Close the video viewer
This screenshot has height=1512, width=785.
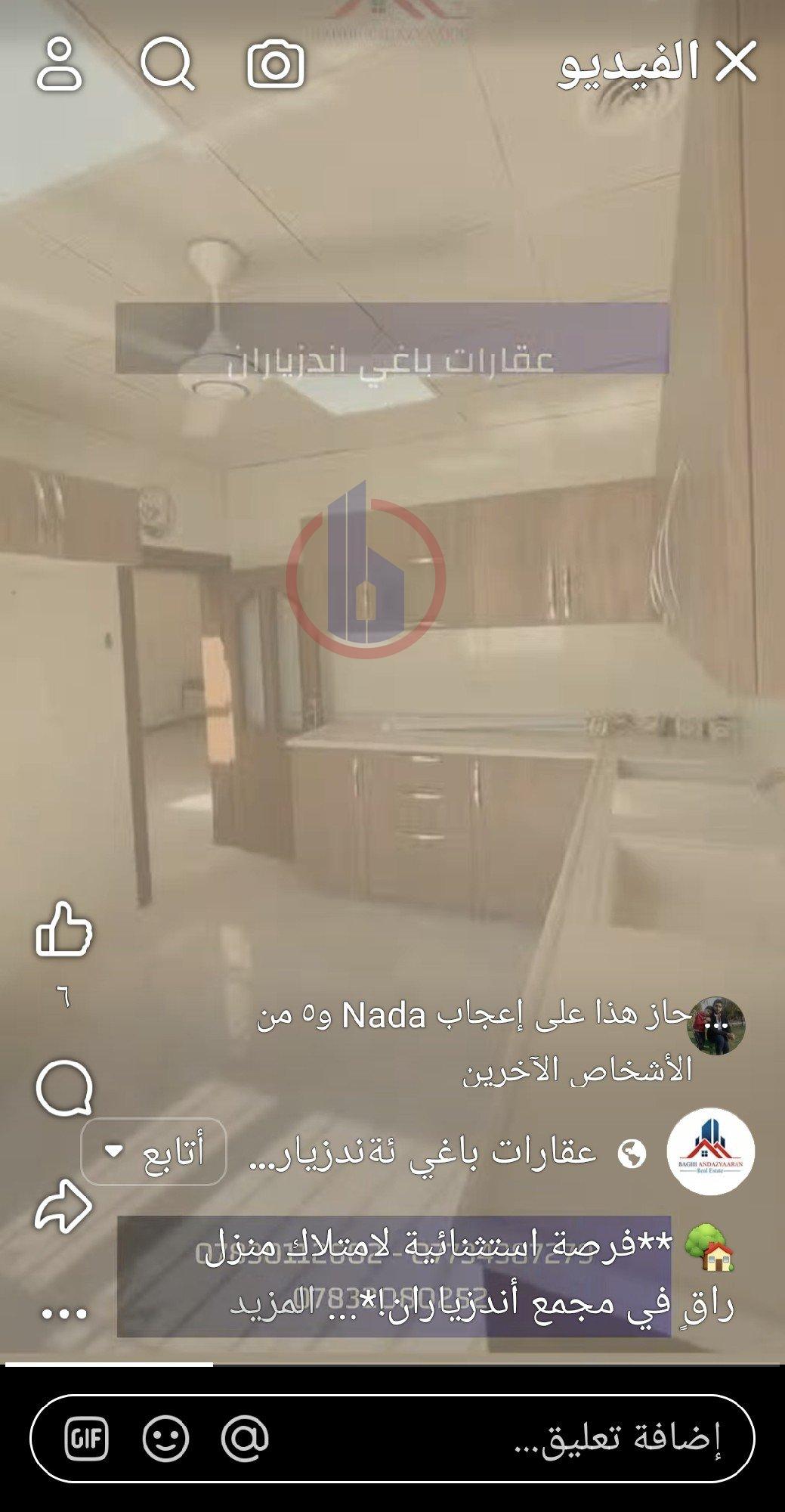736,63
